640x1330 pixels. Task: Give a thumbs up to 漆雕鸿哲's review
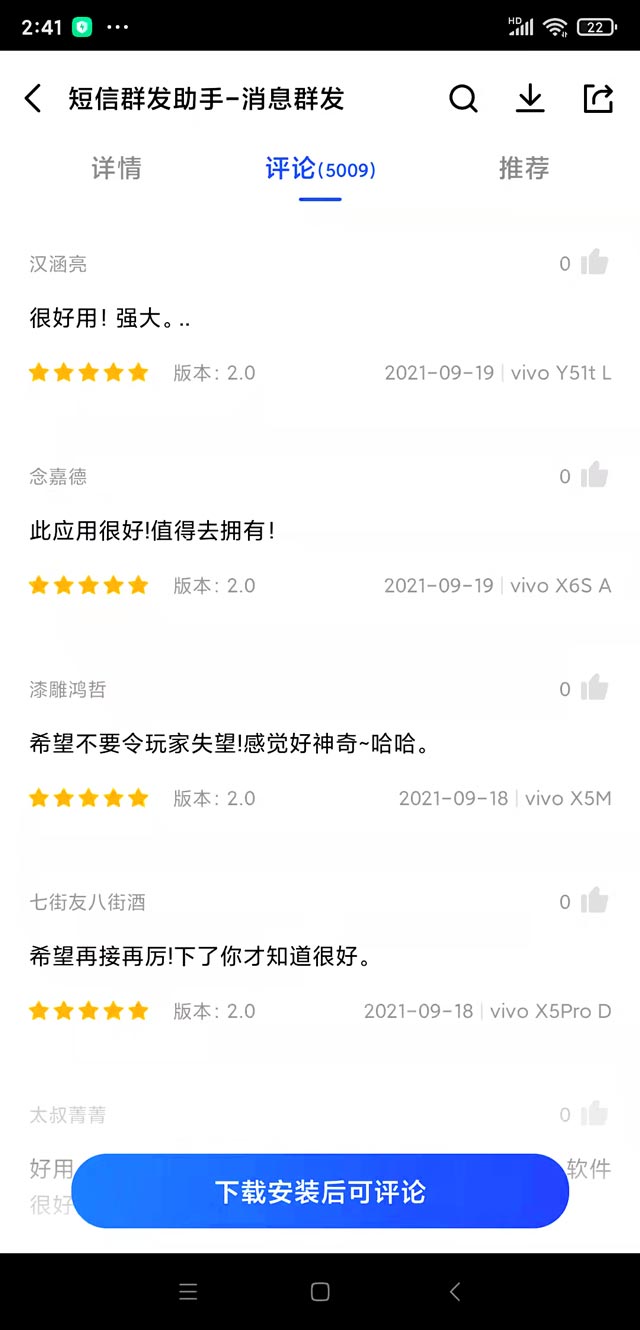(594, 688)
